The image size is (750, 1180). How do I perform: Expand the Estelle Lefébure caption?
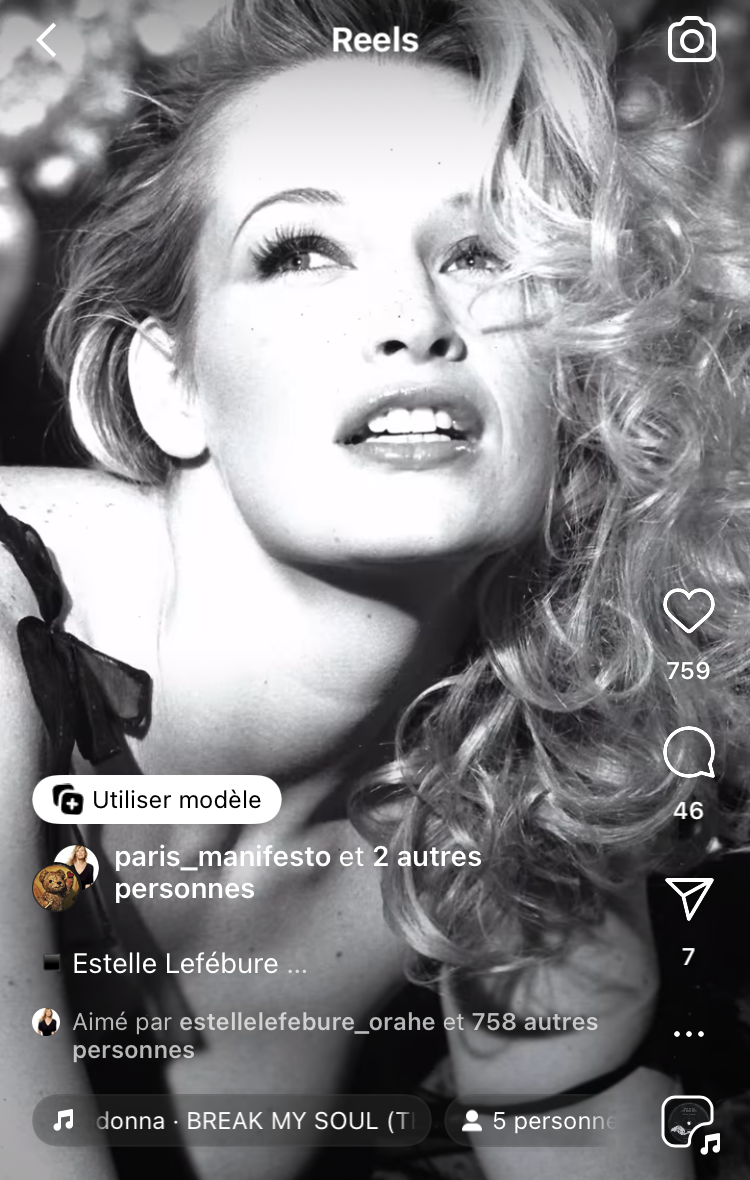pyautogui.click(x=189, y=964)
